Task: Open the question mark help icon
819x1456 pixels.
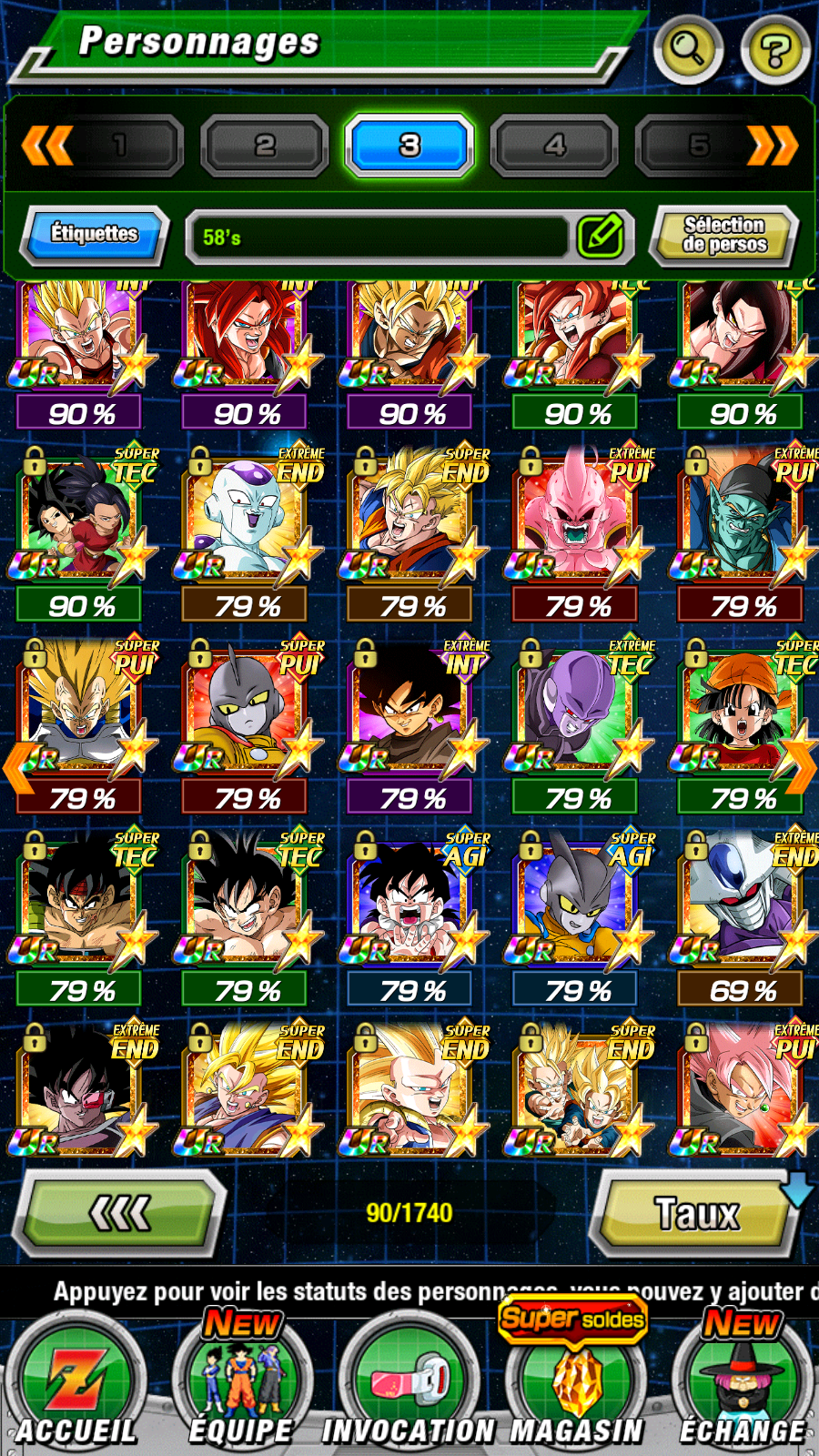Action: 774,49
